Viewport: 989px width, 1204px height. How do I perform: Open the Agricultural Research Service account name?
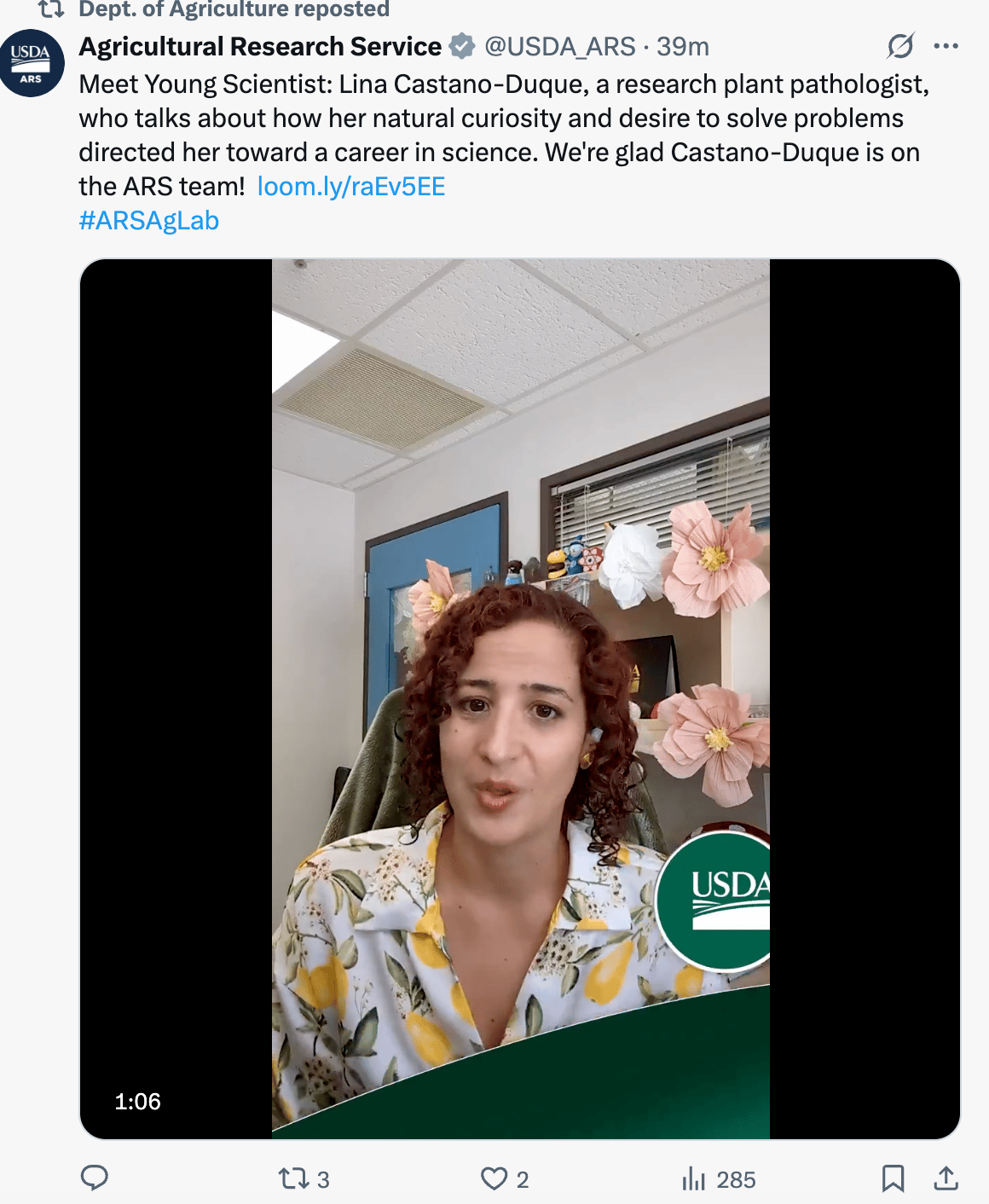coord(260,46)
